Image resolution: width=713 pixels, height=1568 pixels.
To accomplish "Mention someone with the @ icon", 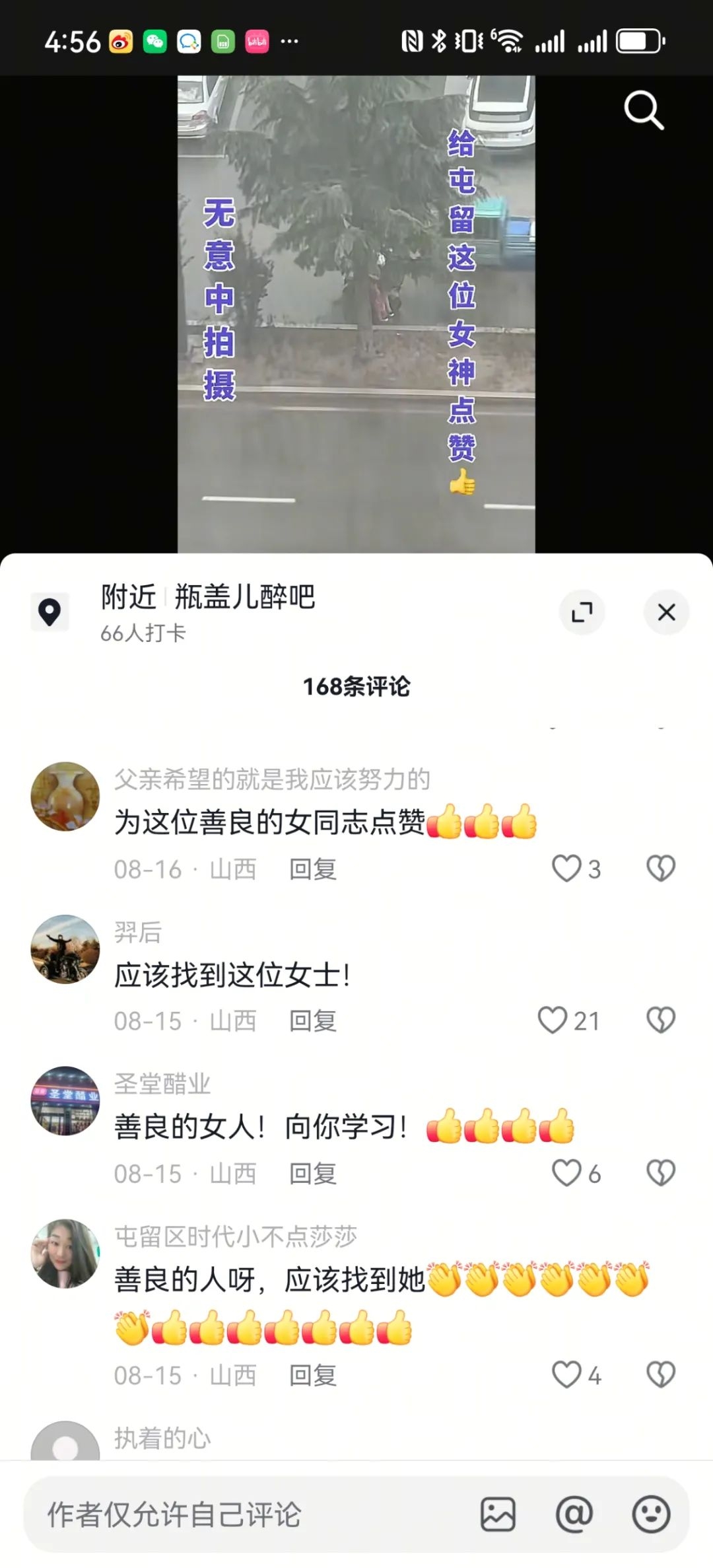I will tap(574, 1514).
